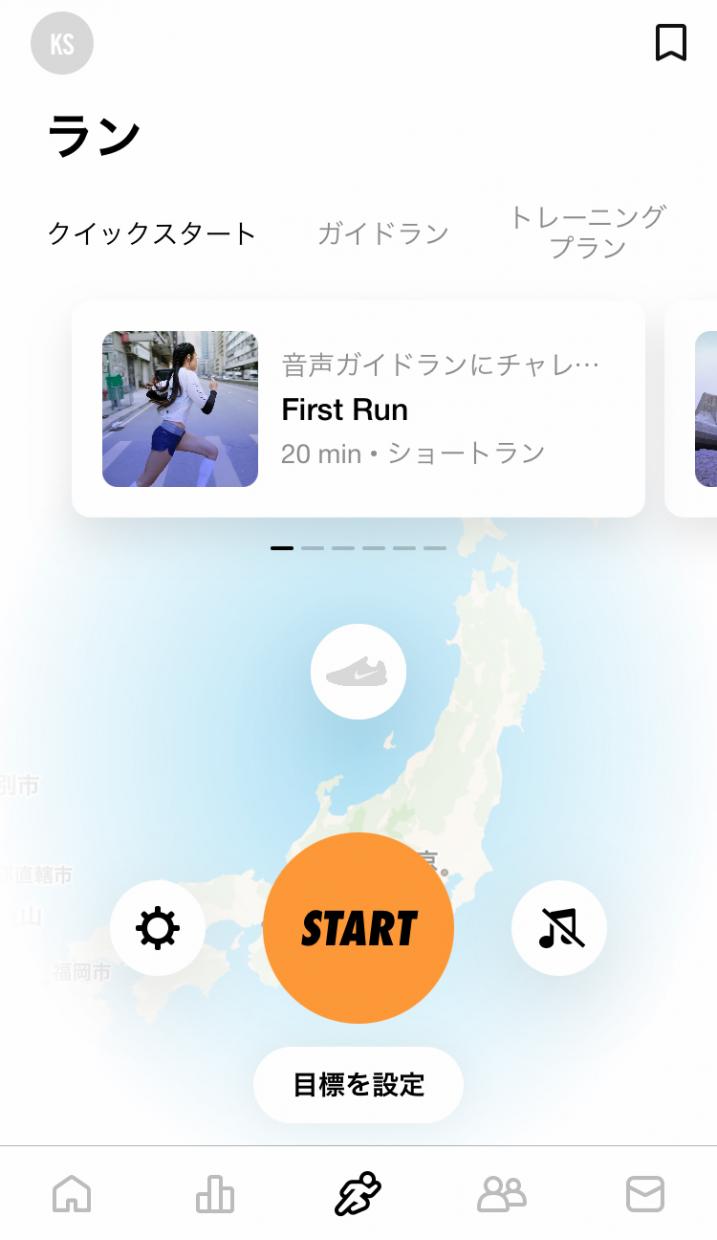
Task: Open the KS profile avatar
Action: point(62,44)
